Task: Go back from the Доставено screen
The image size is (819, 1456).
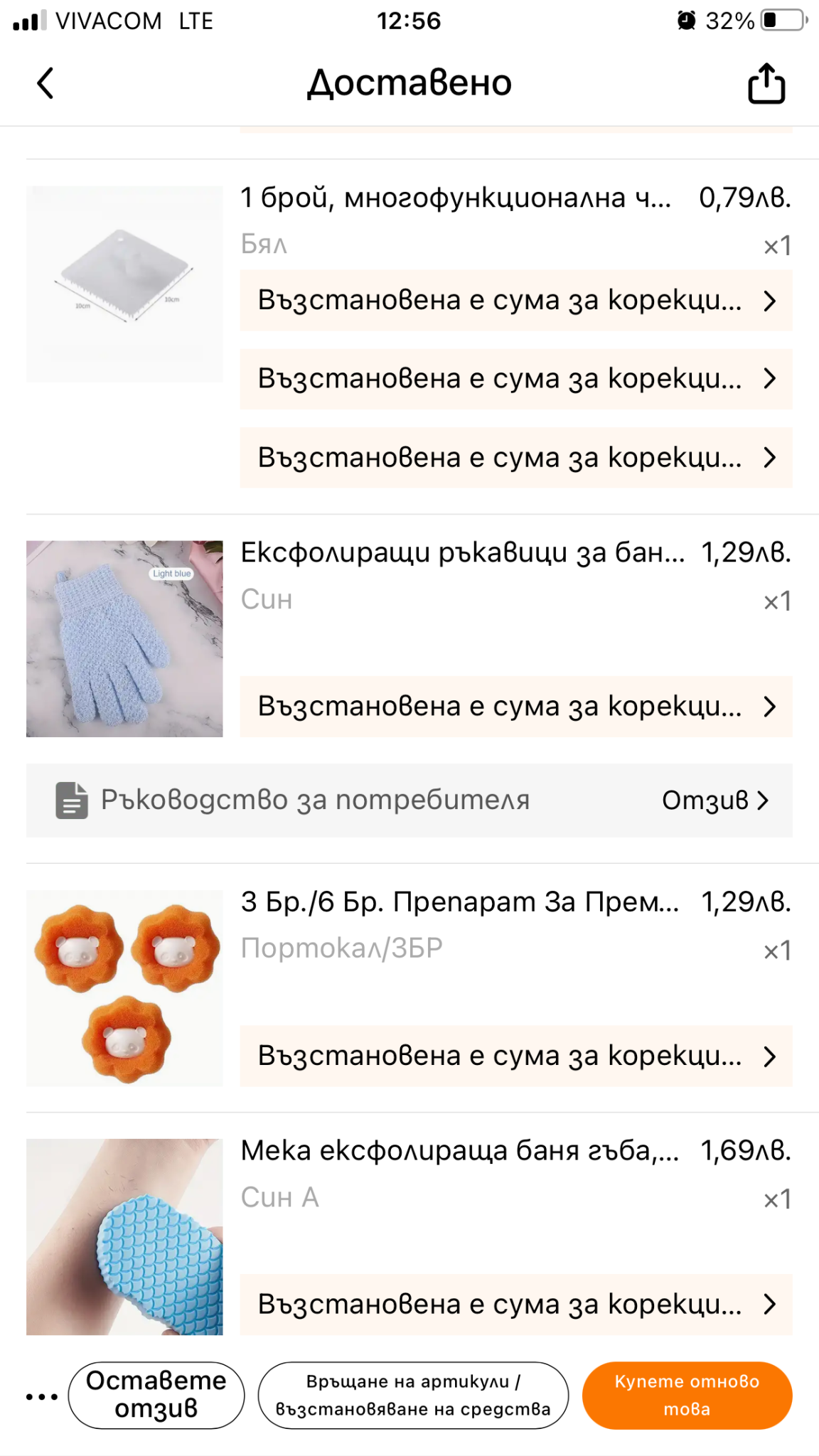Action: click(45, 83)
